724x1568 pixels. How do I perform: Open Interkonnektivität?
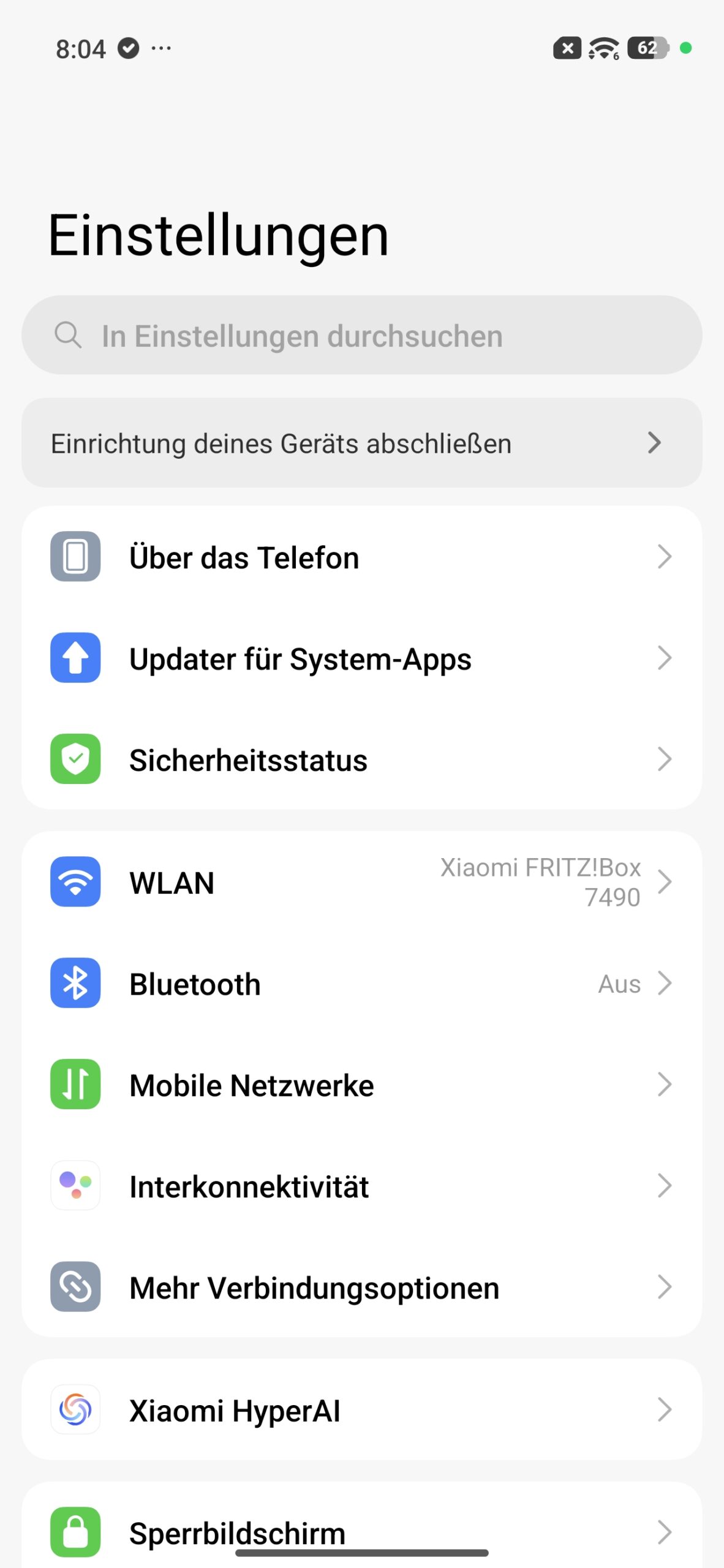[361, 1186]
